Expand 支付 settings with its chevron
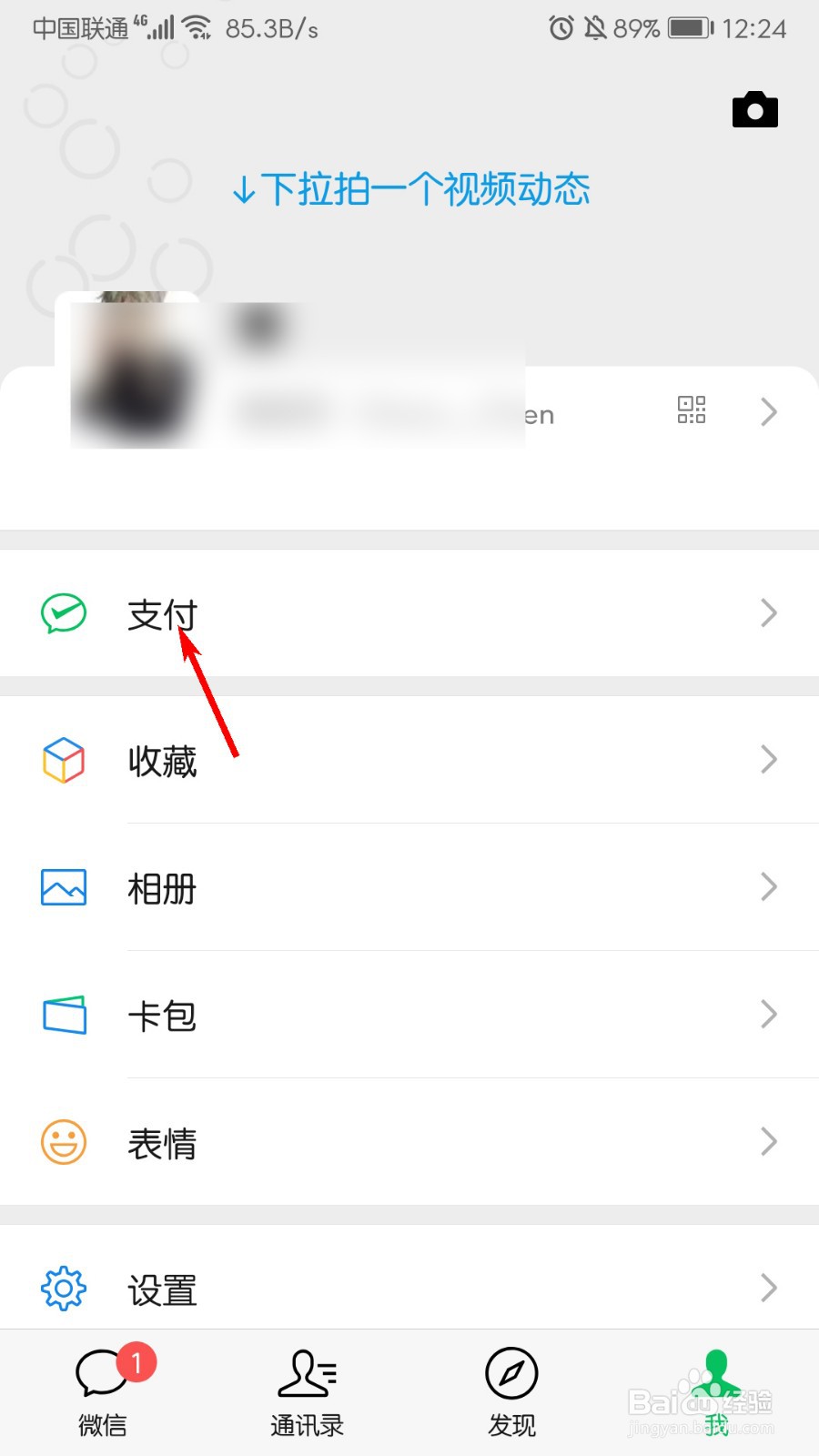 coord(767,612)
